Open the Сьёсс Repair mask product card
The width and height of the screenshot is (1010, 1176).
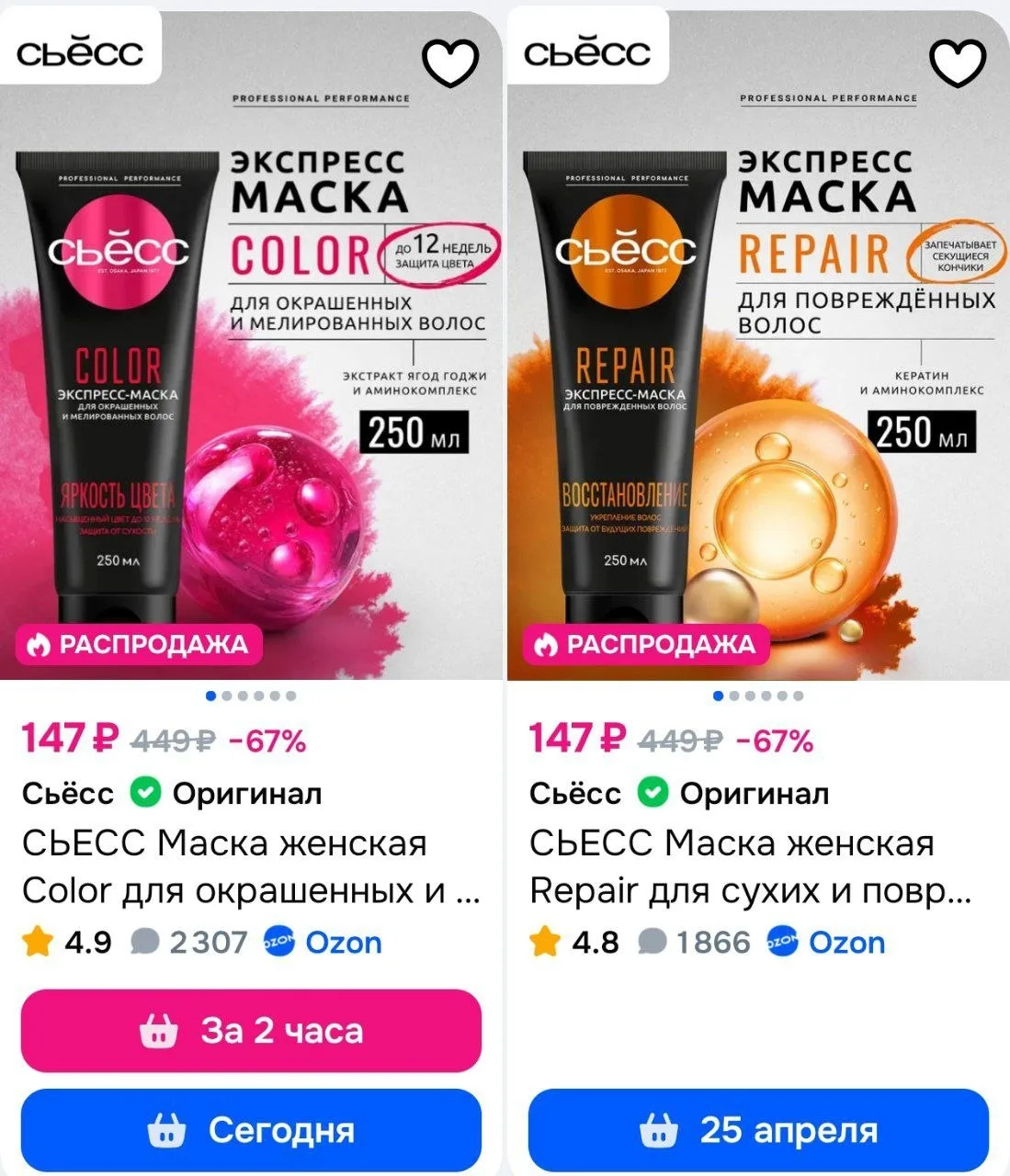pyautogui.click(x=758, y=367)
